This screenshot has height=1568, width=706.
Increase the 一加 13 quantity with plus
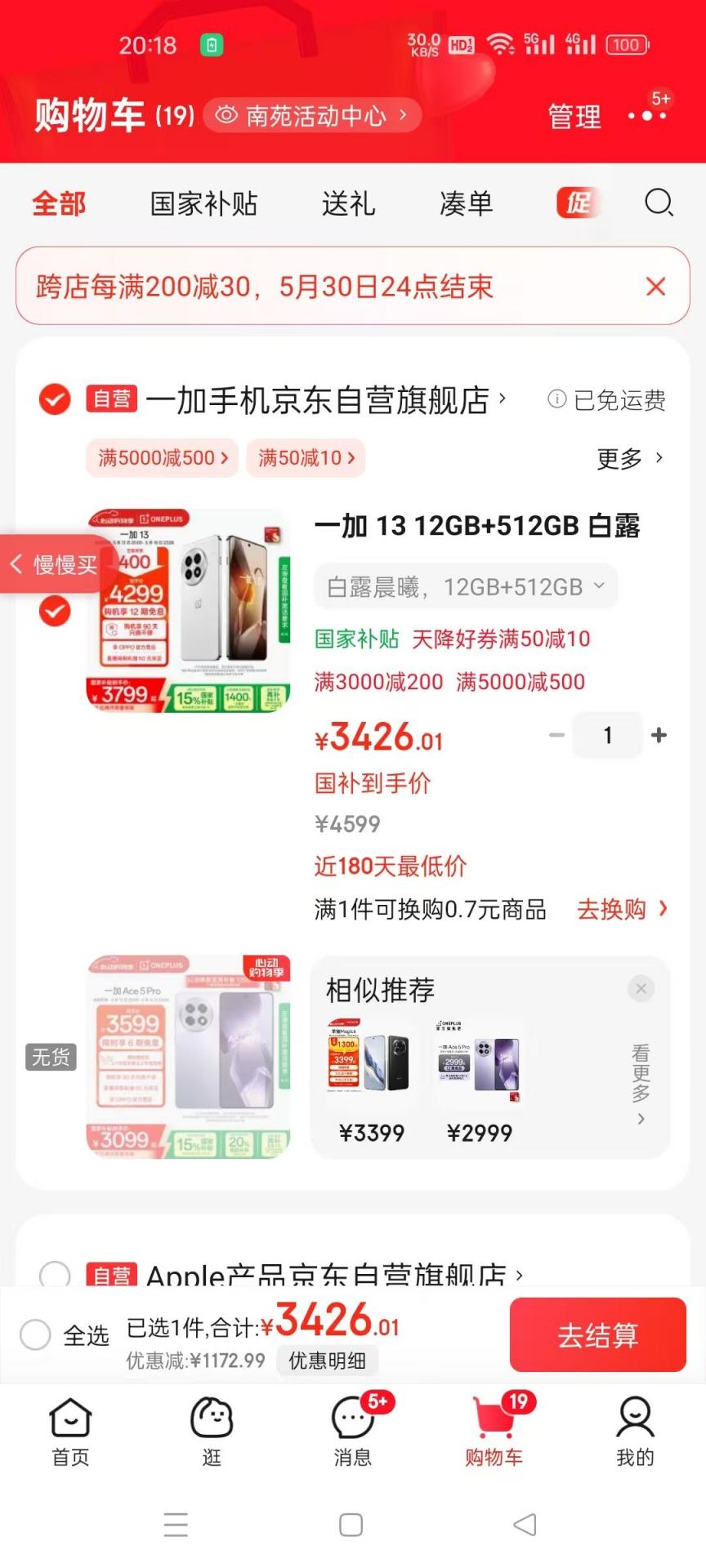659,735
